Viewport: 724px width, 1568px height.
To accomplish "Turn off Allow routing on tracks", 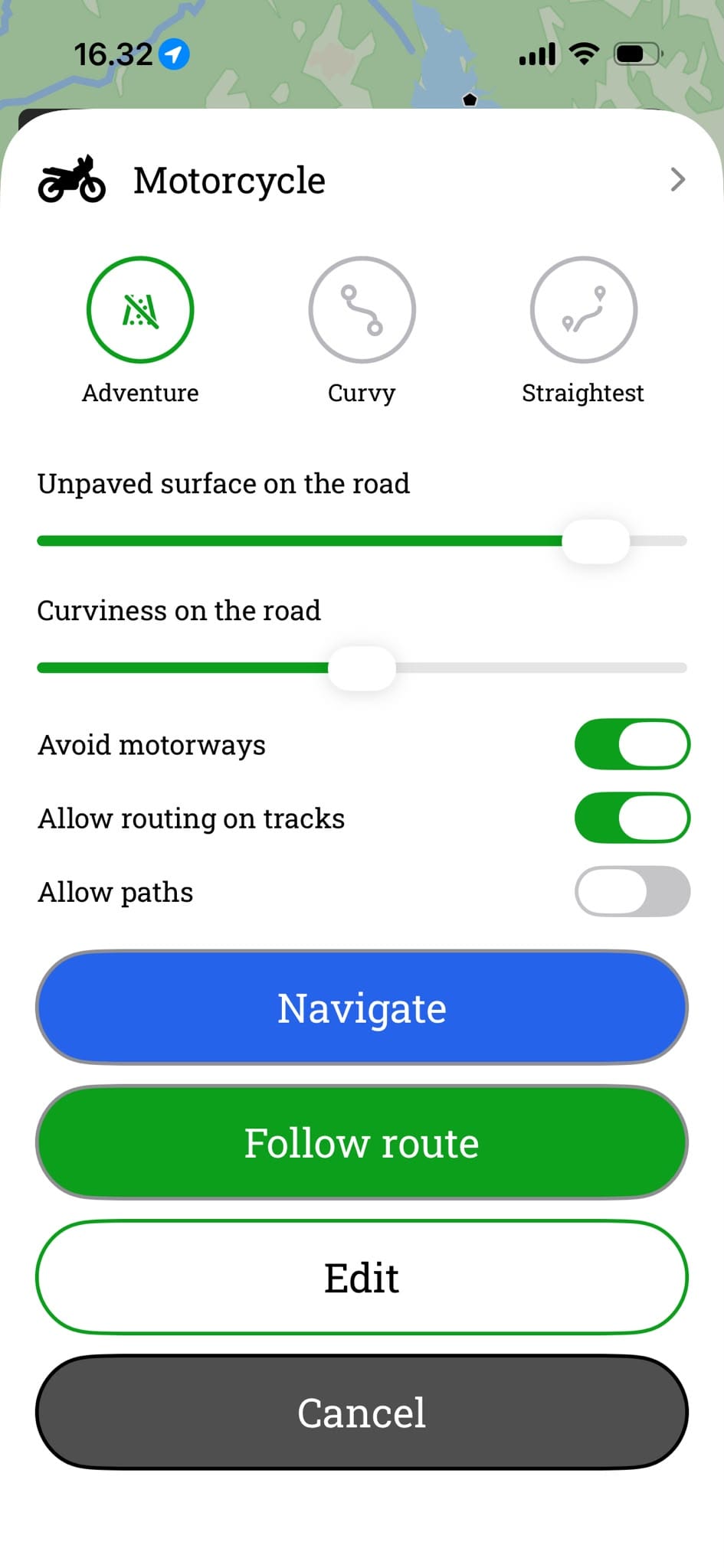I will click(x=632, y=818).
